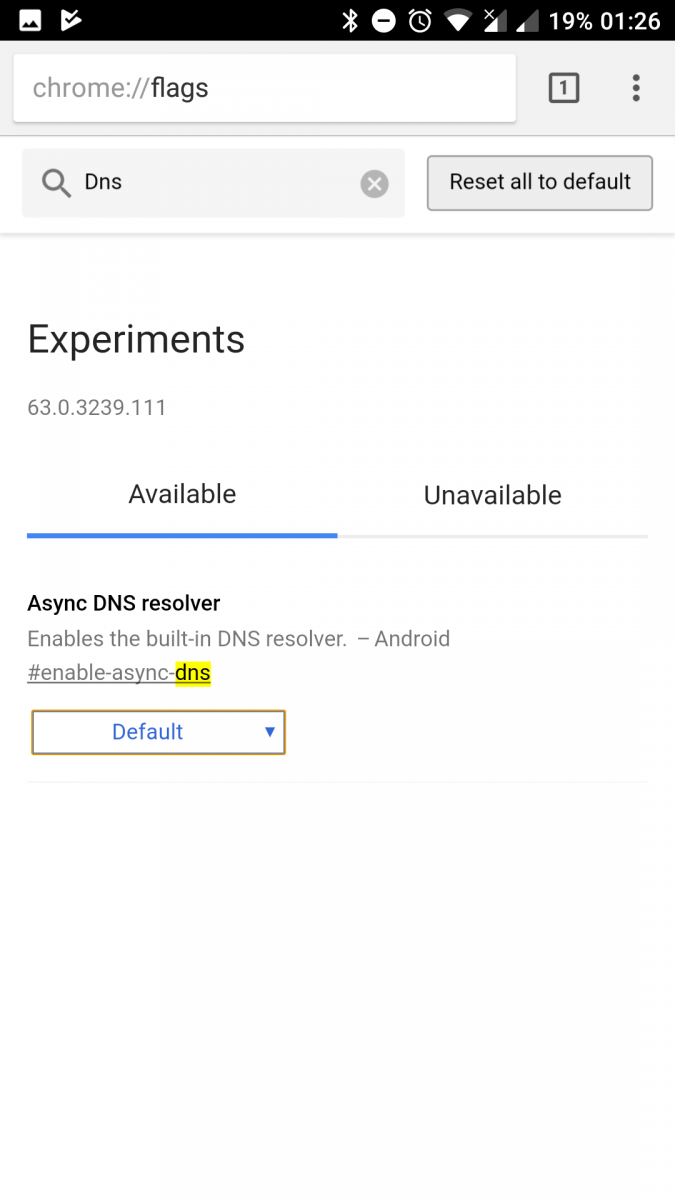The image size is (675, 1200).
Task: Expand the Default dropdown for Async DNS resolver
Action: pos(159,732)
